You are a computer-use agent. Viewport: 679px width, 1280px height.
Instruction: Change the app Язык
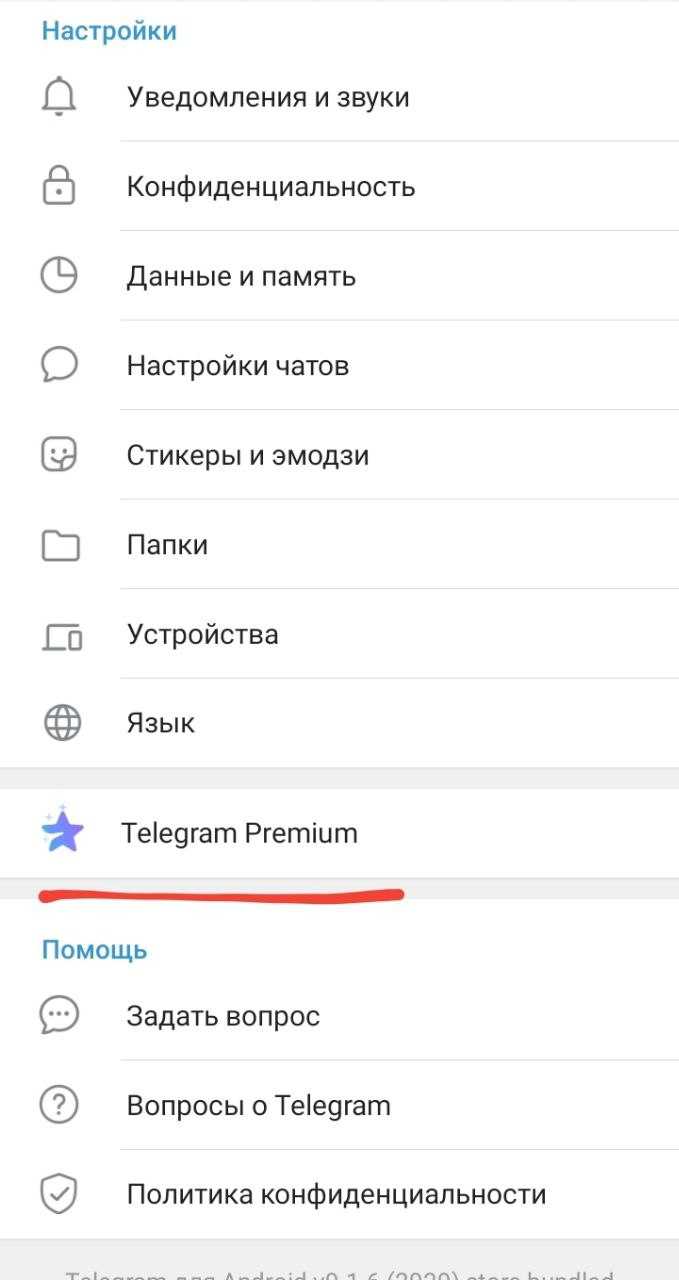[339, 723]
